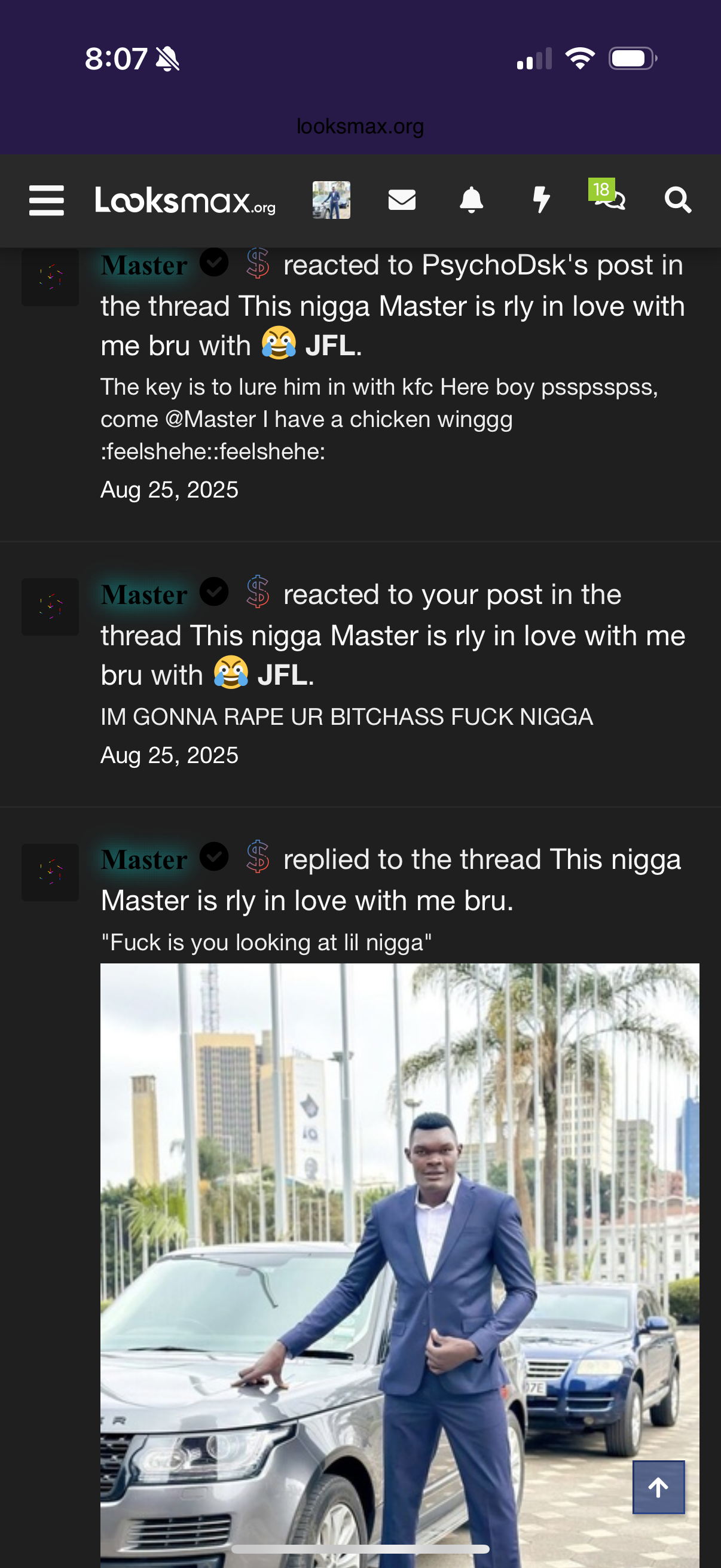Jump back to top with arrow button

(658, 1487)
